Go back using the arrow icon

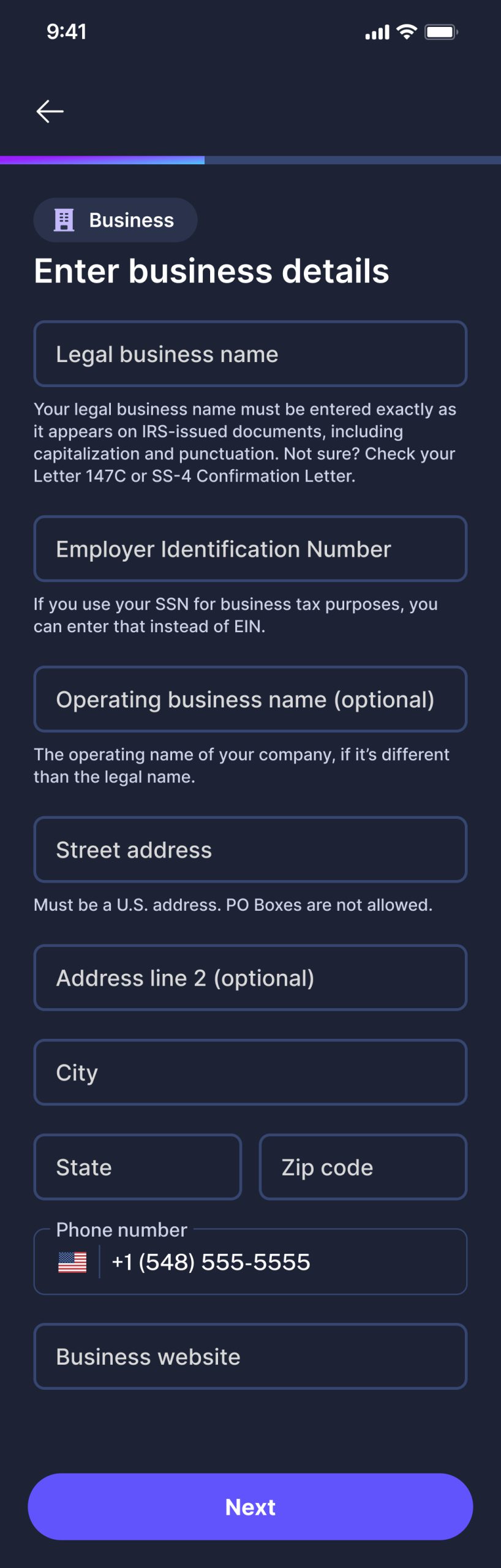tap(50, 111)
